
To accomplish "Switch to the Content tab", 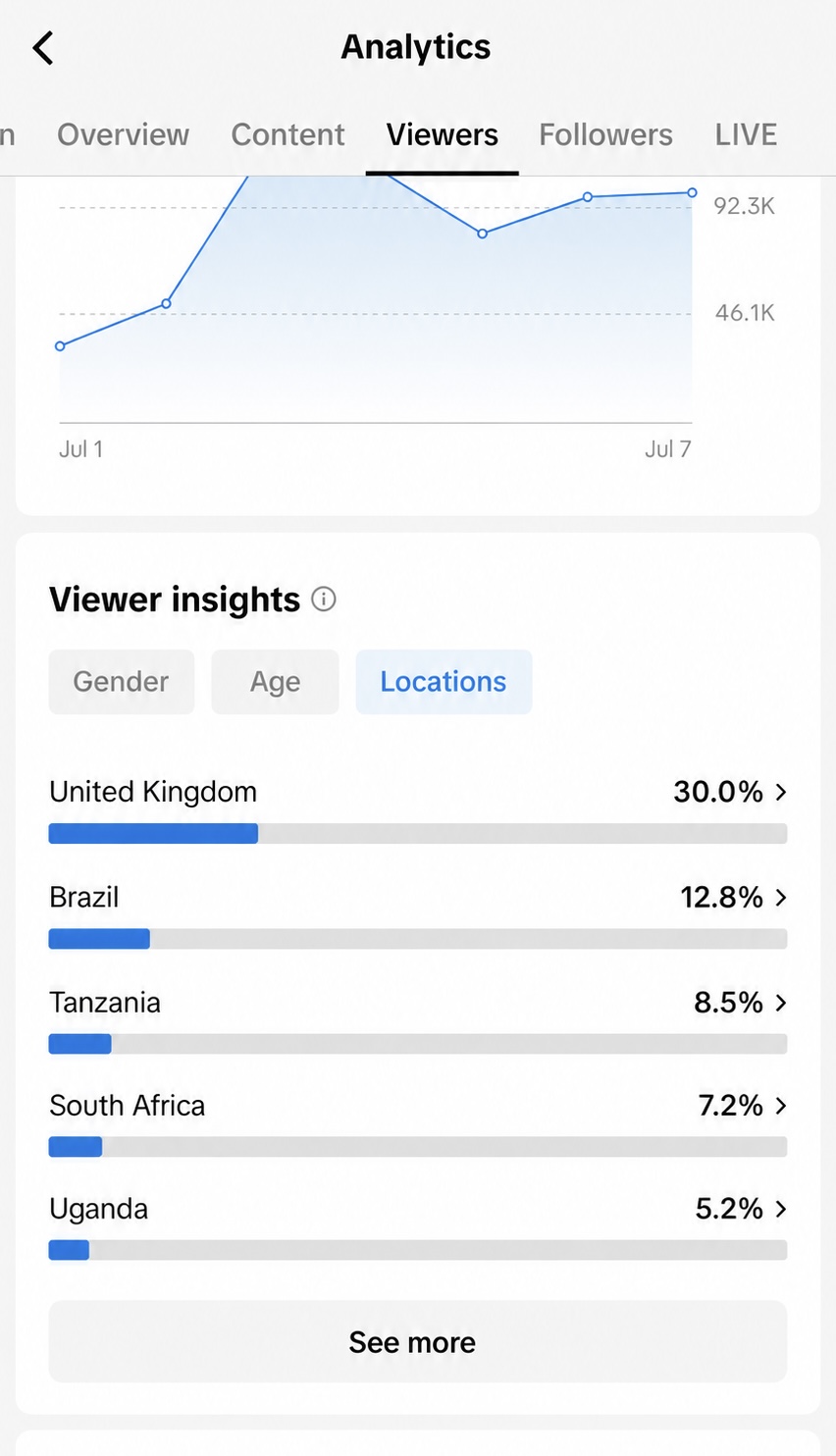I will point(287,134).
